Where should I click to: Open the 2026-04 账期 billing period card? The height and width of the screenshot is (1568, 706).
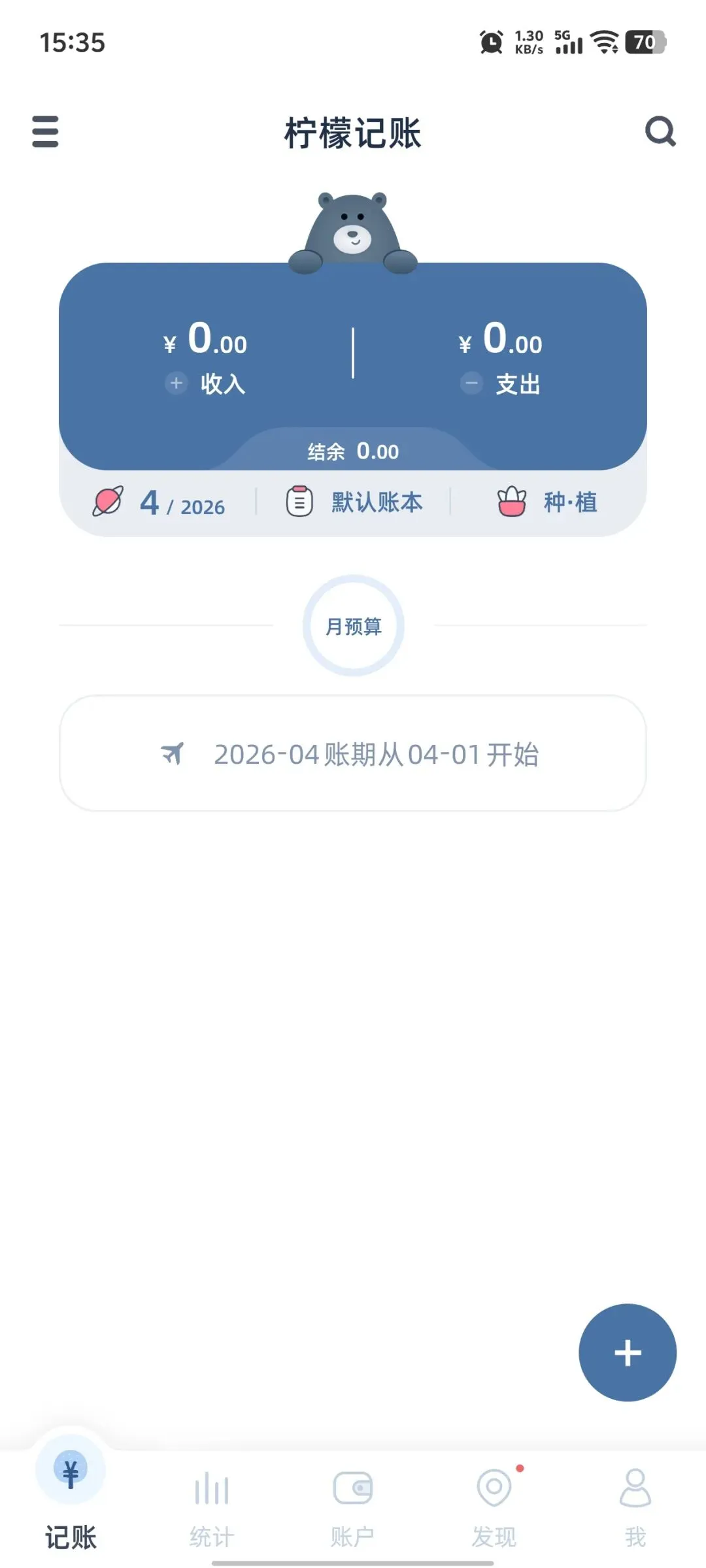353,753
